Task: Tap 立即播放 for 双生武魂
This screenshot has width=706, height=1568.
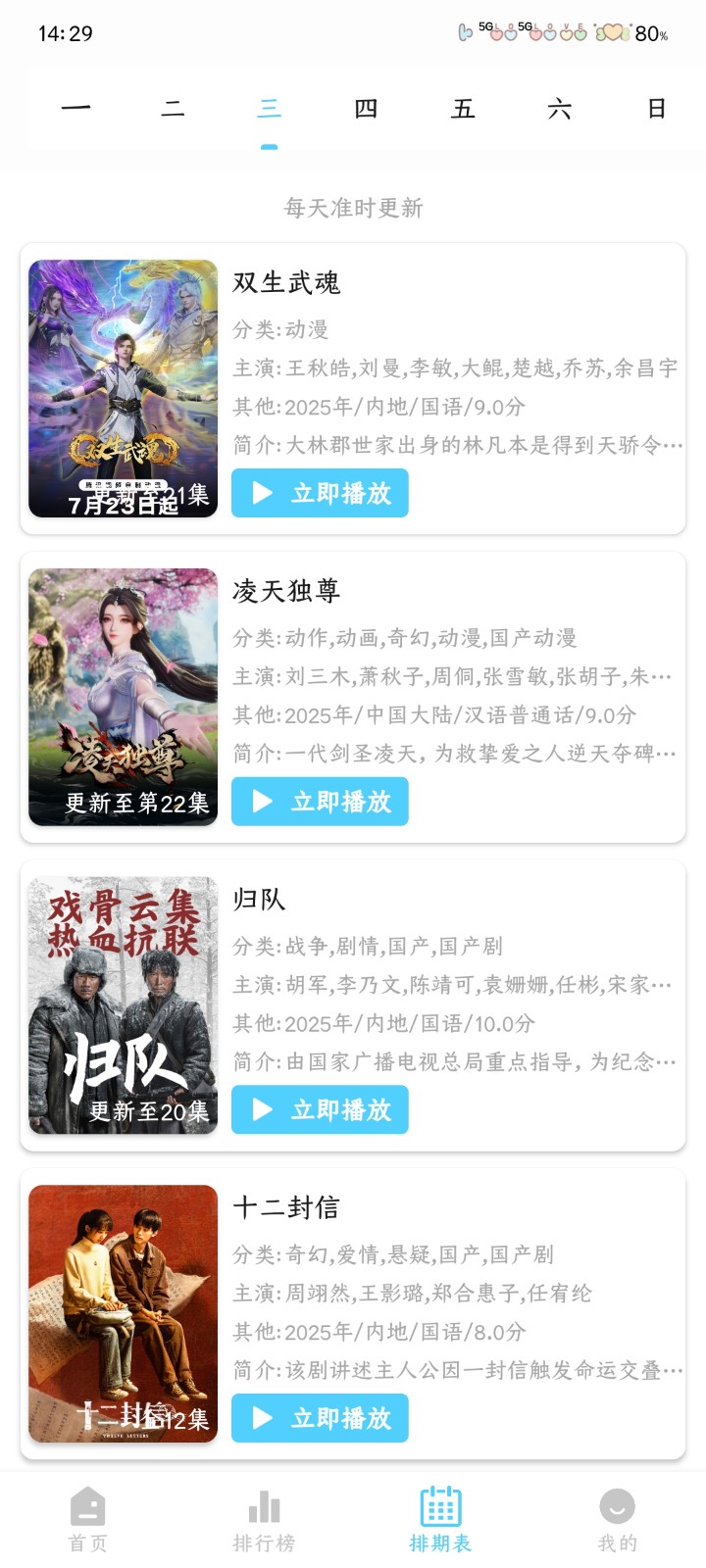Action: click(320, 493)
